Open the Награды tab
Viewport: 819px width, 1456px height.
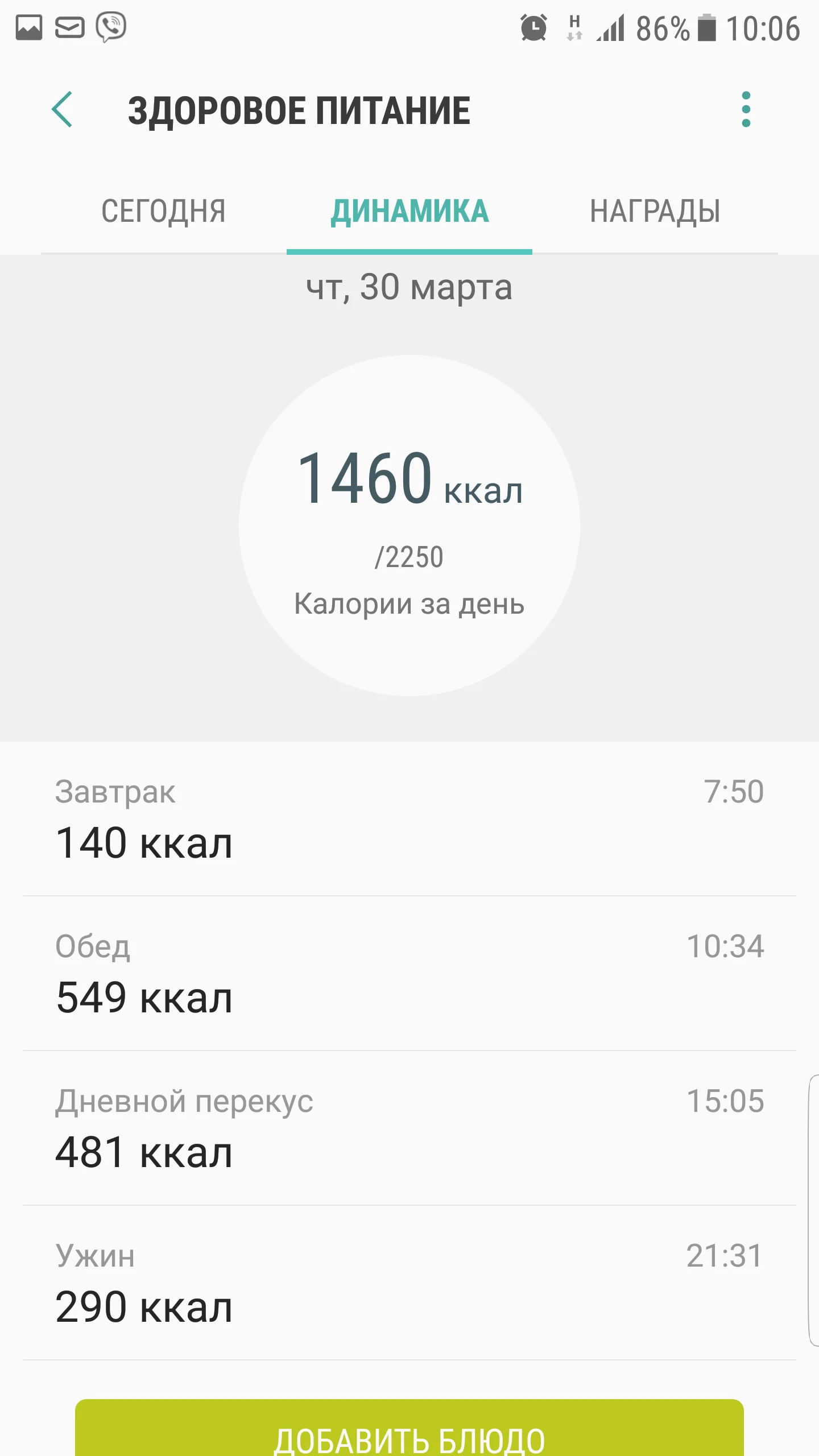coord(655,212)
